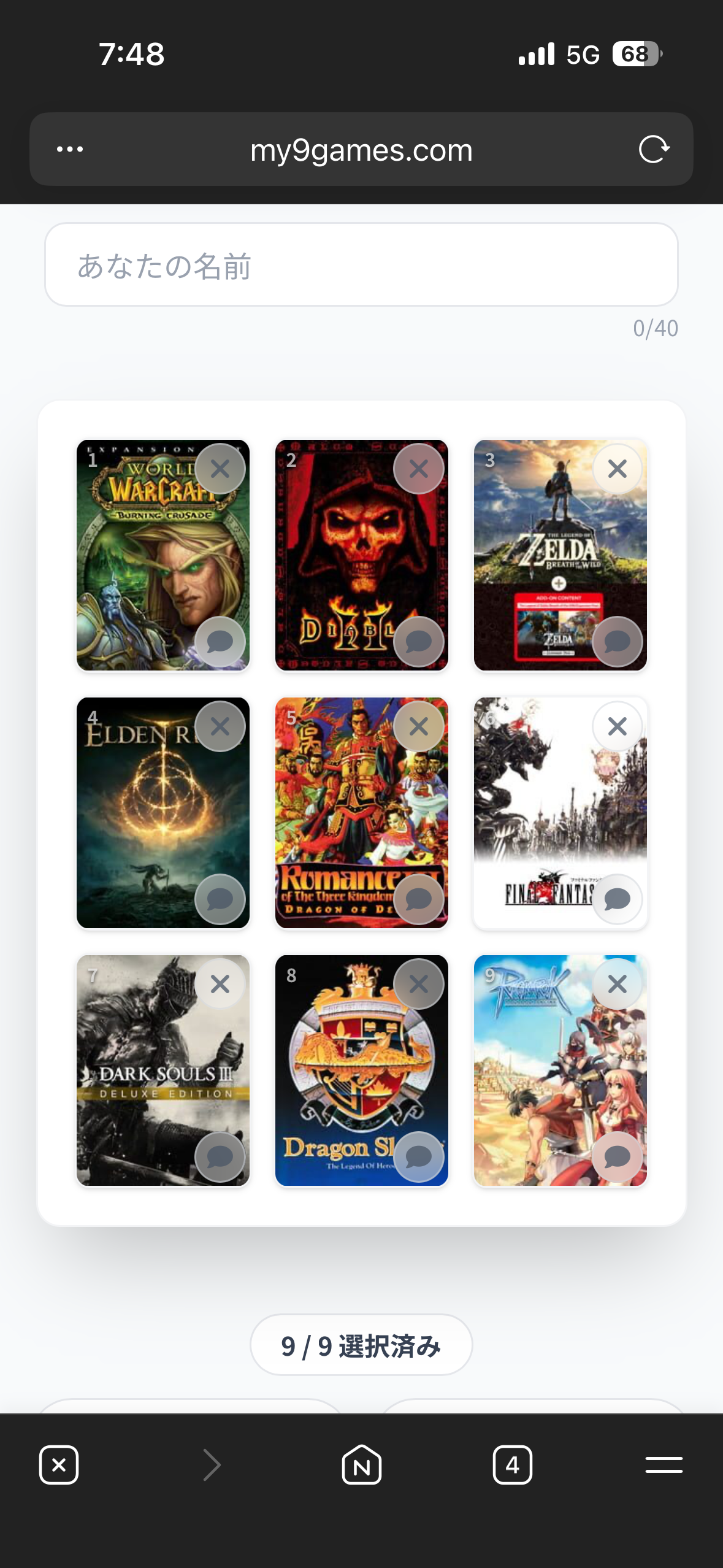Reload the my9games.com page
Image resolution: width=723 pixels, height=1568 pixels.
point(654,149)
